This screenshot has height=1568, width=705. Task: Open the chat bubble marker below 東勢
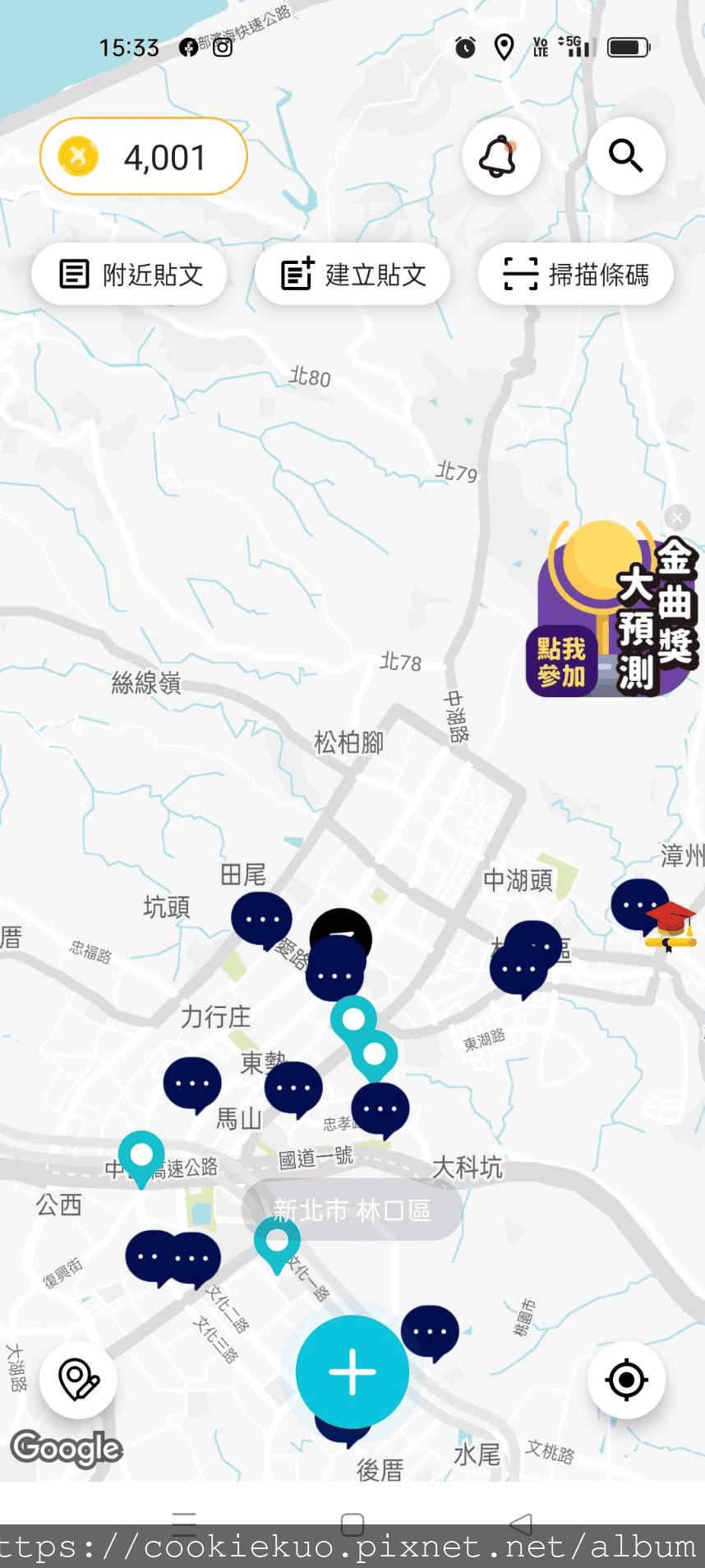click(x=293, y=1089)
